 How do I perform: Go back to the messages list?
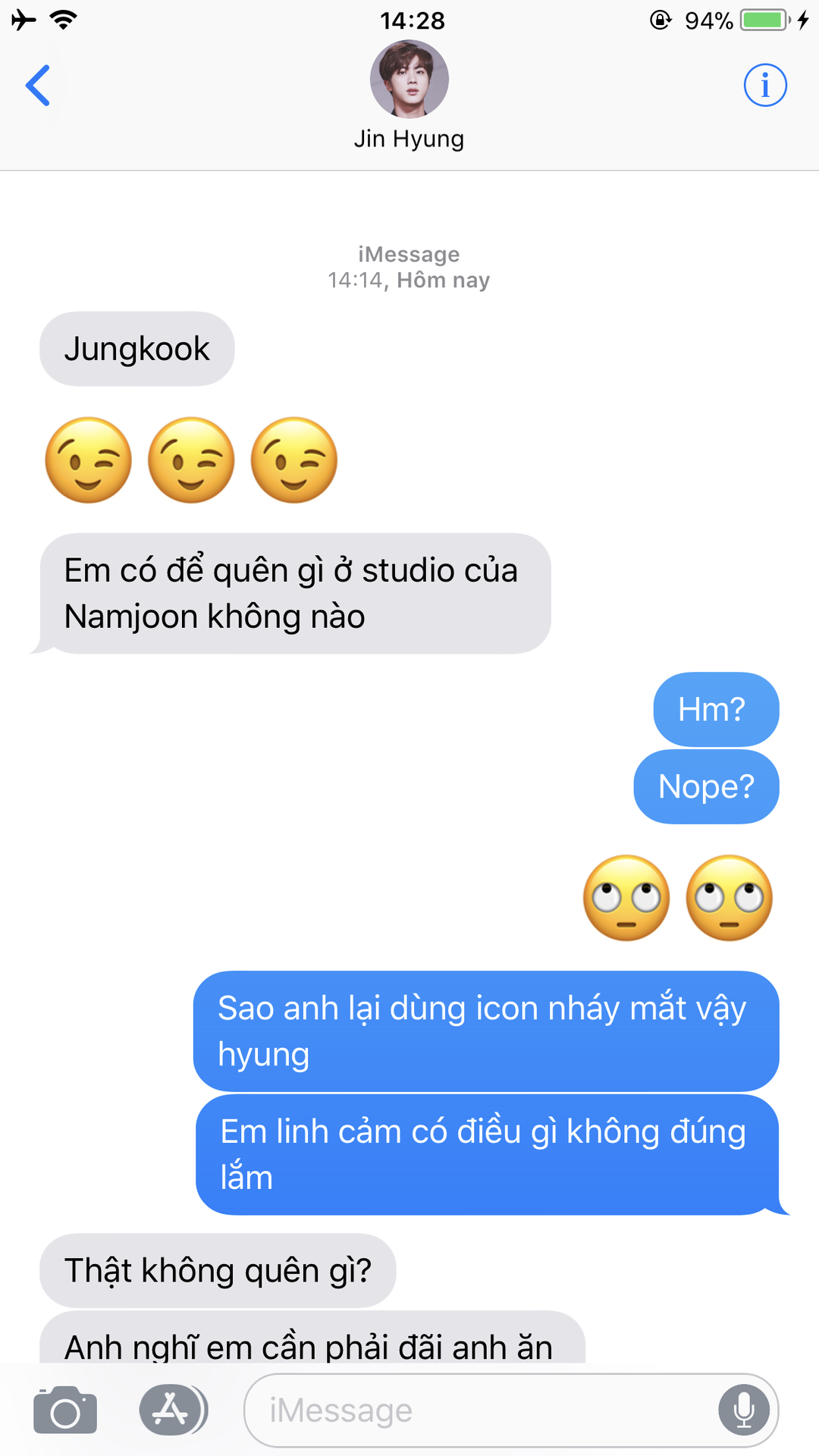[x=38, y=85]
